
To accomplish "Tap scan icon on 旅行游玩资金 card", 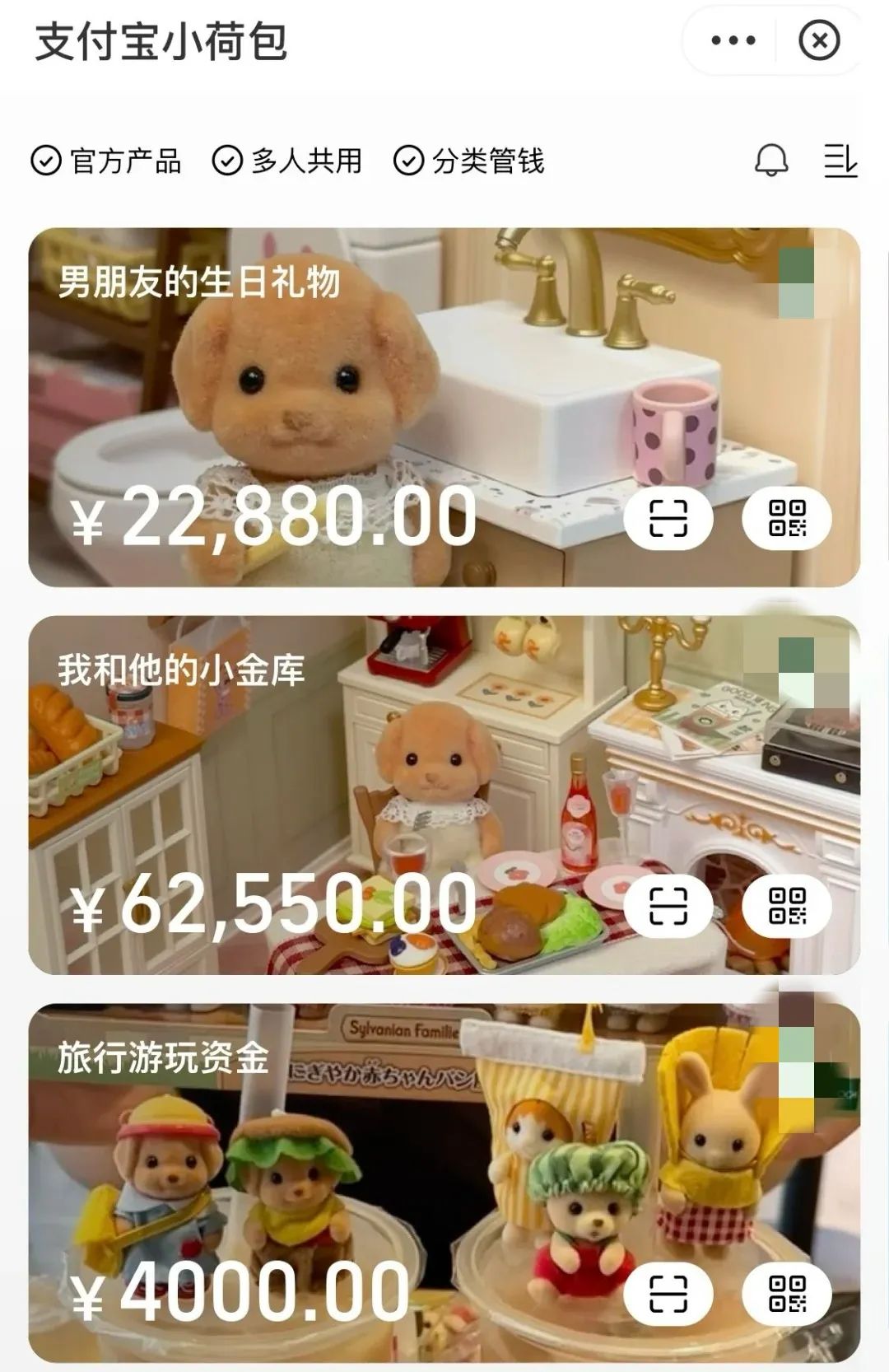I will coord(668,1293).
